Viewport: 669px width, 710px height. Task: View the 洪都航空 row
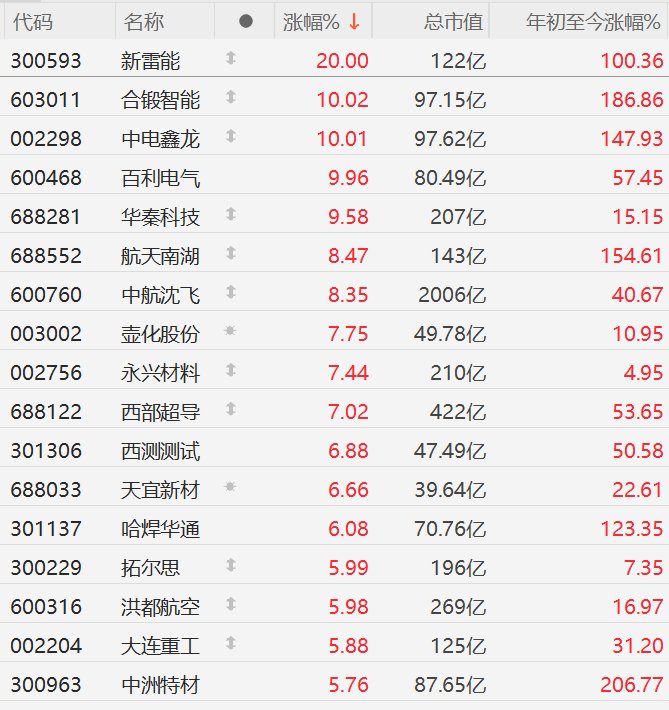pos(160,607)
